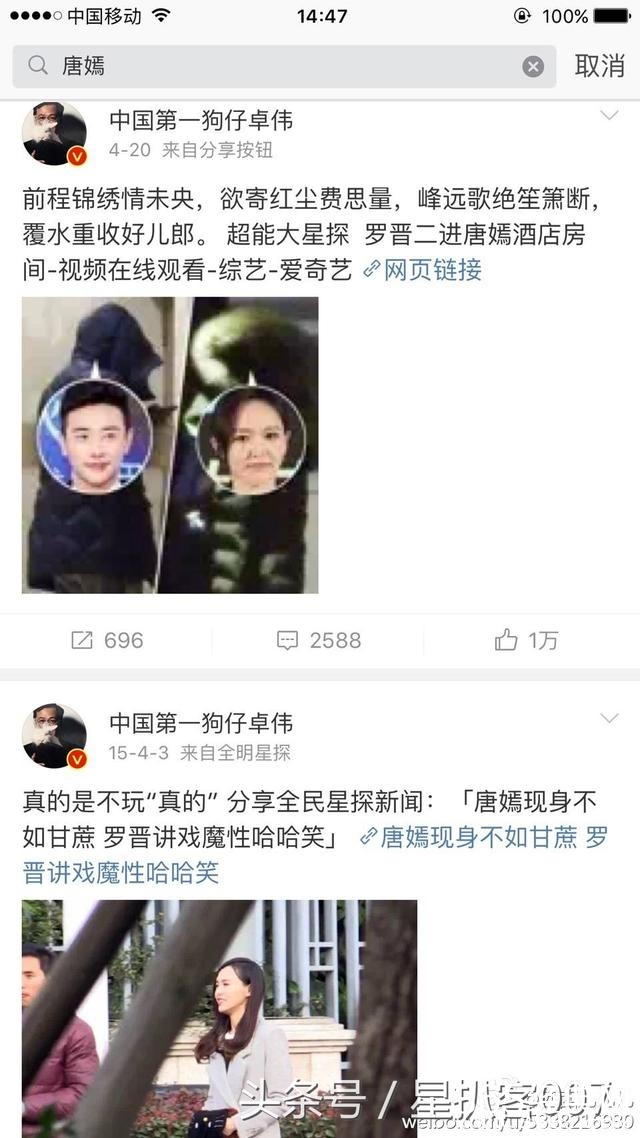Expand the dropdown arrow on the 15-4-3 post
The image size is (640, 1138).
coord(609,719)
